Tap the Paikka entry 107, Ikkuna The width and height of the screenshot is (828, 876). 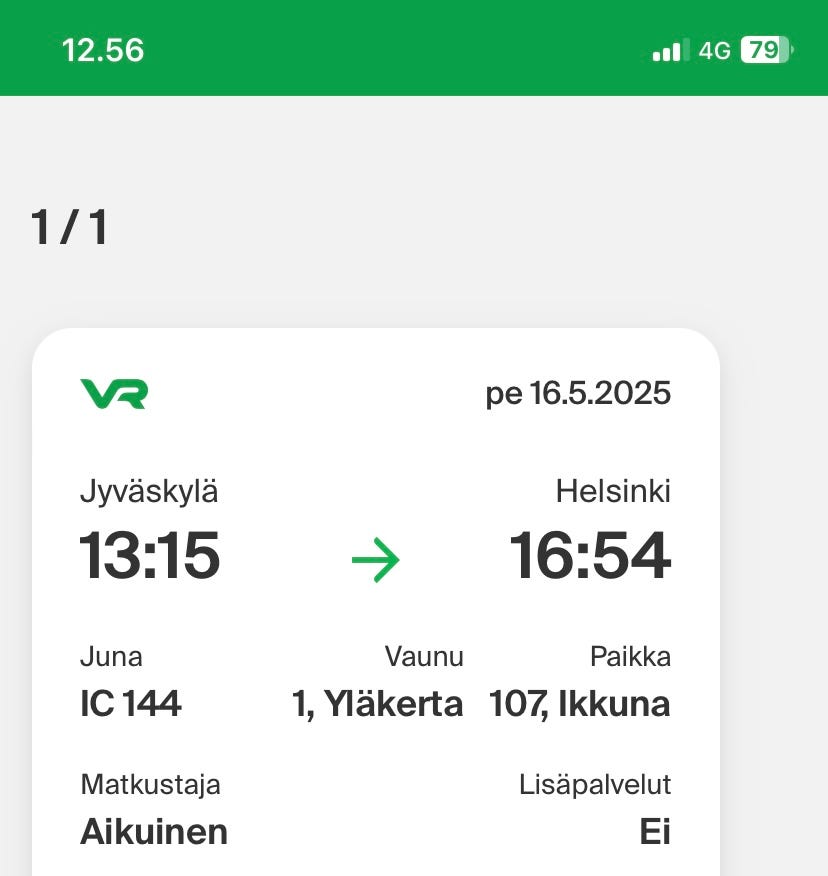pyautogui.click(x=580, y=704)
